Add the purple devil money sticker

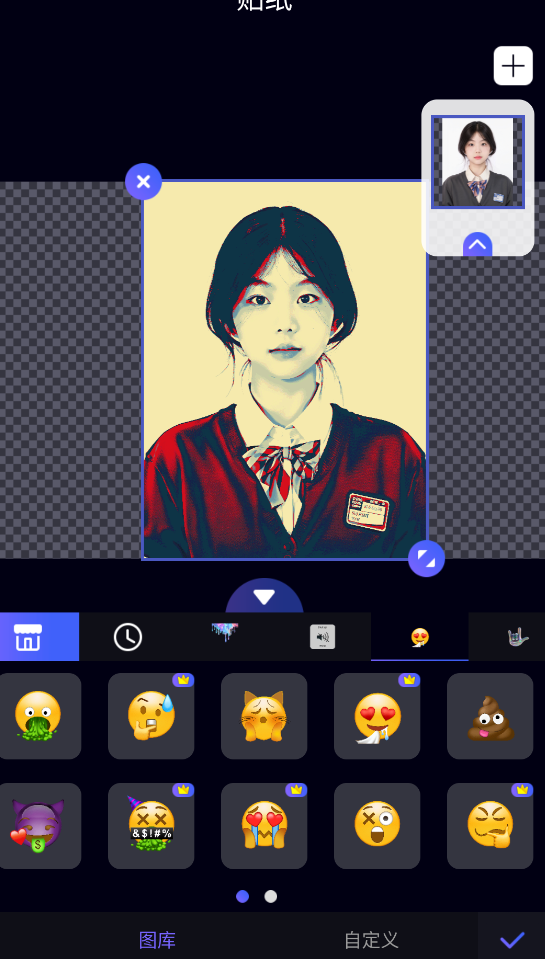(38, 826)
